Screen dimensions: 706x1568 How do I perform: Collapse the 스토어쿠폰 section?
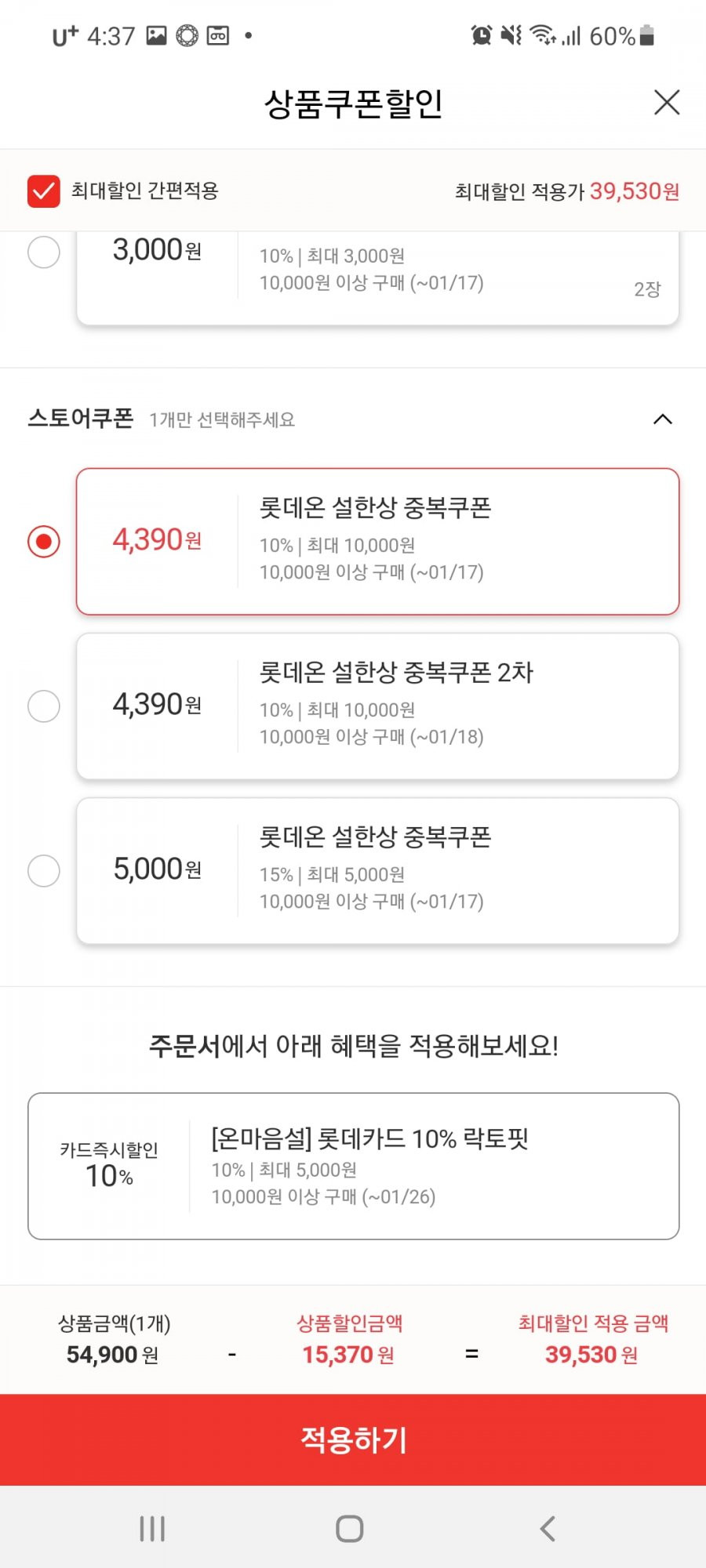coord(663,419)
